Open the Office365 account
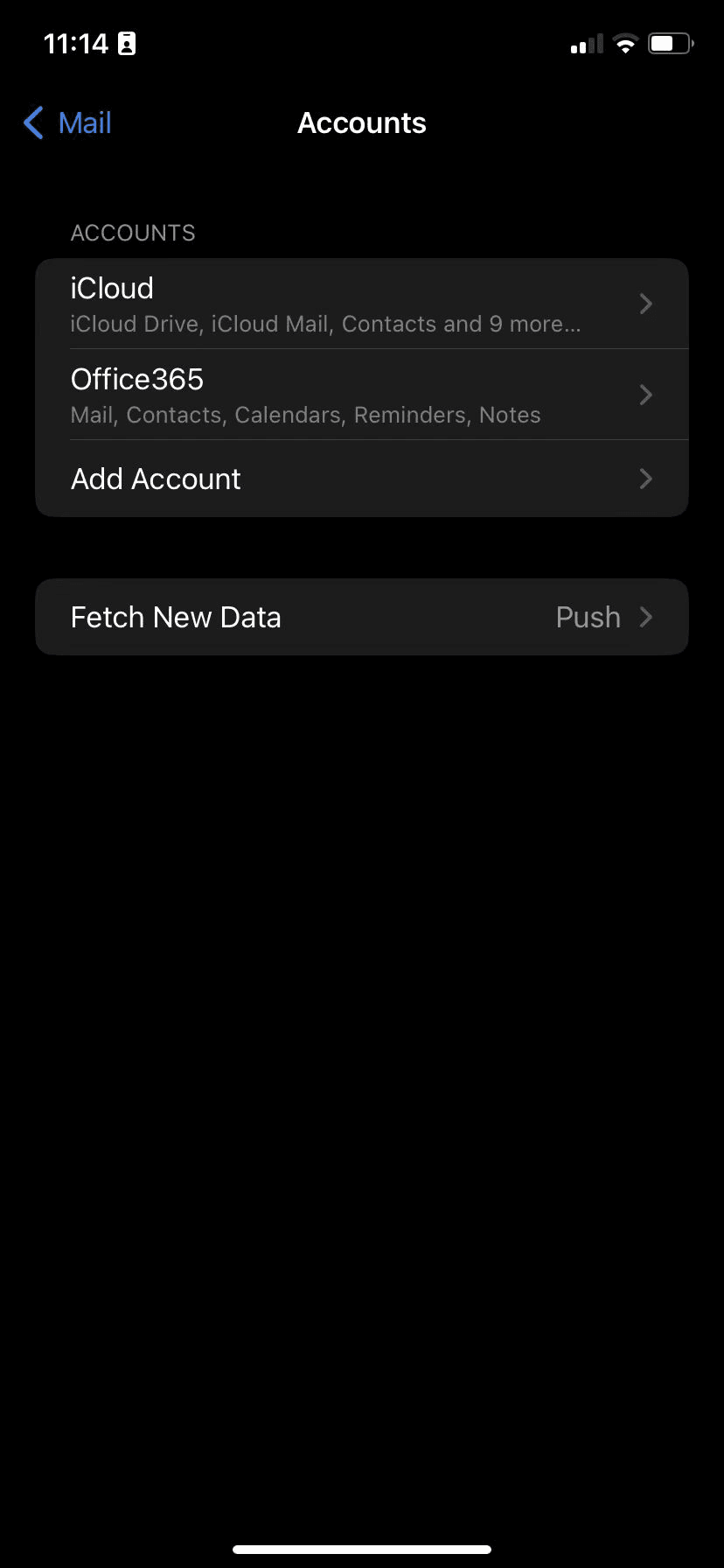The image size is (724, 1568). 361,395
